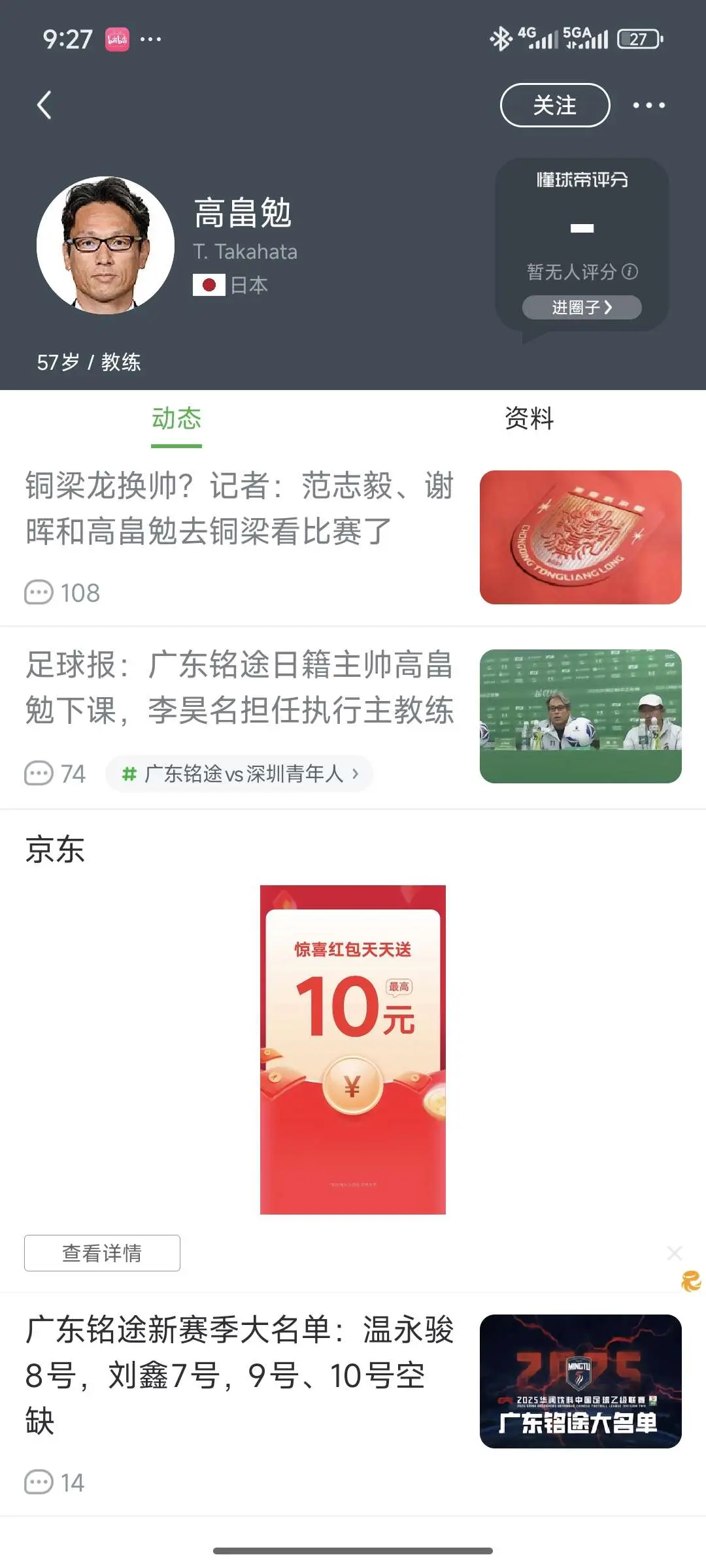Tap 查看详情 on the 京东 ad
The height and width of the screenshot is (1568, 706).
tap(102, 1252)
